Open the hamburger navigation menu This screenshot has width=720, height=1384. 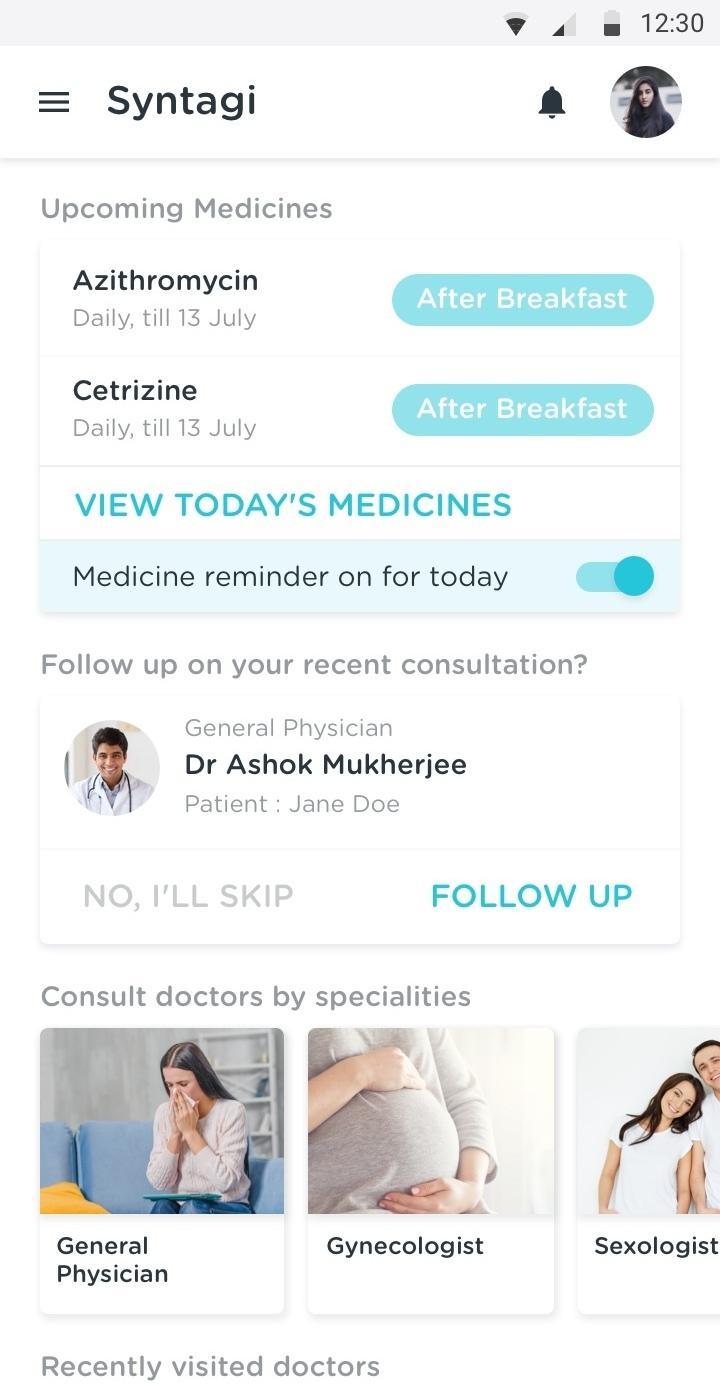pos(54,102)
